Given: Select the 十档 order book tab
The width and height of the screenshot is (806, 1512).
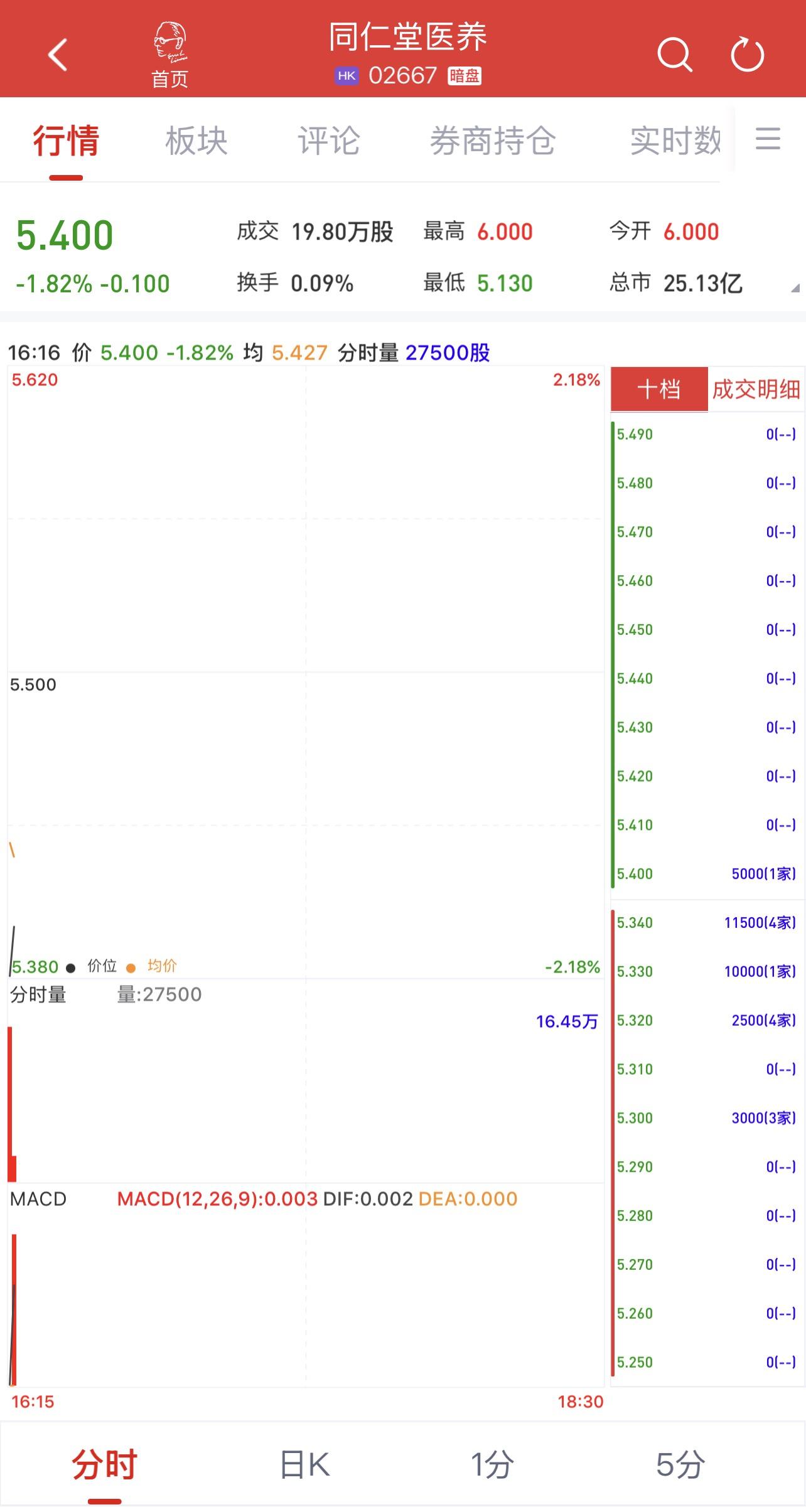Looking at the screenshot, I should click(659, 389).
